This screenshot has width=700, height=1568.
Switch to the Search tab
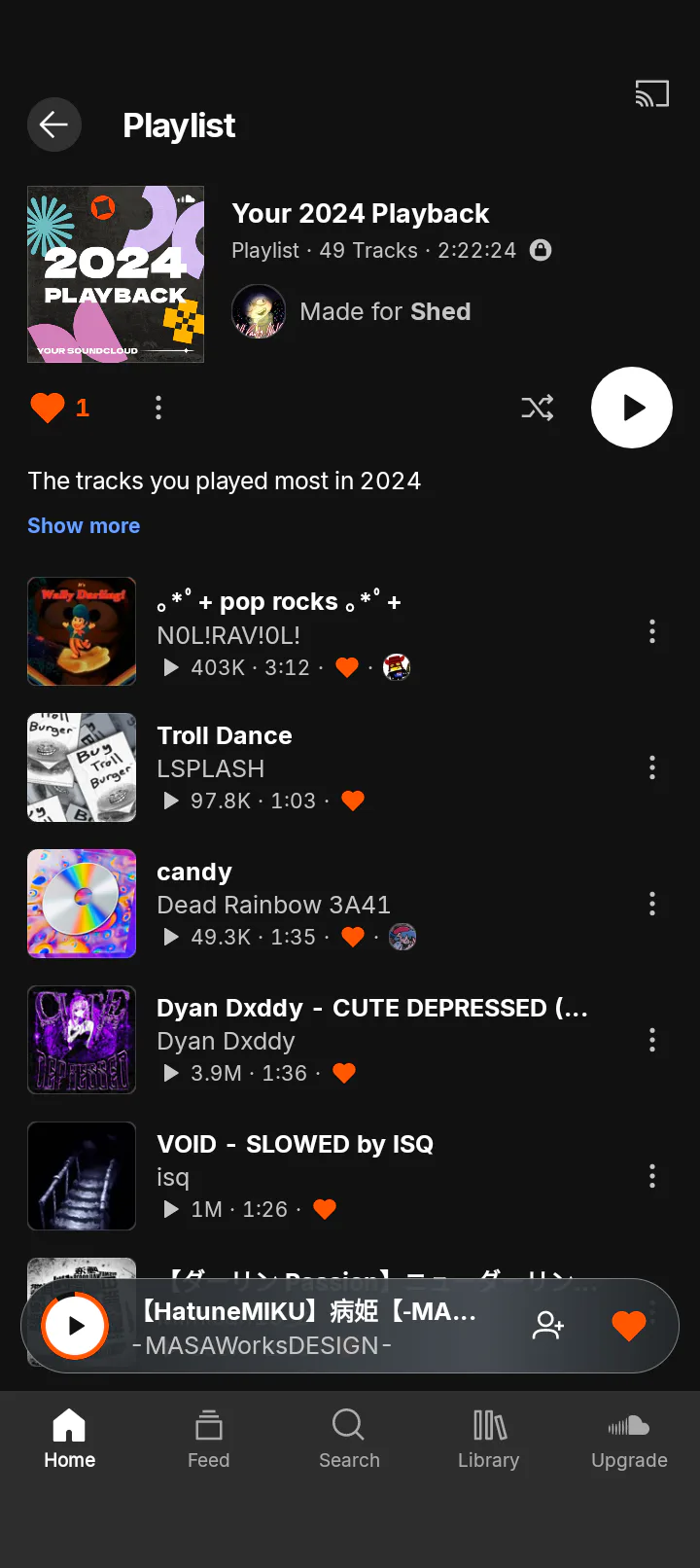(349, 1440)
